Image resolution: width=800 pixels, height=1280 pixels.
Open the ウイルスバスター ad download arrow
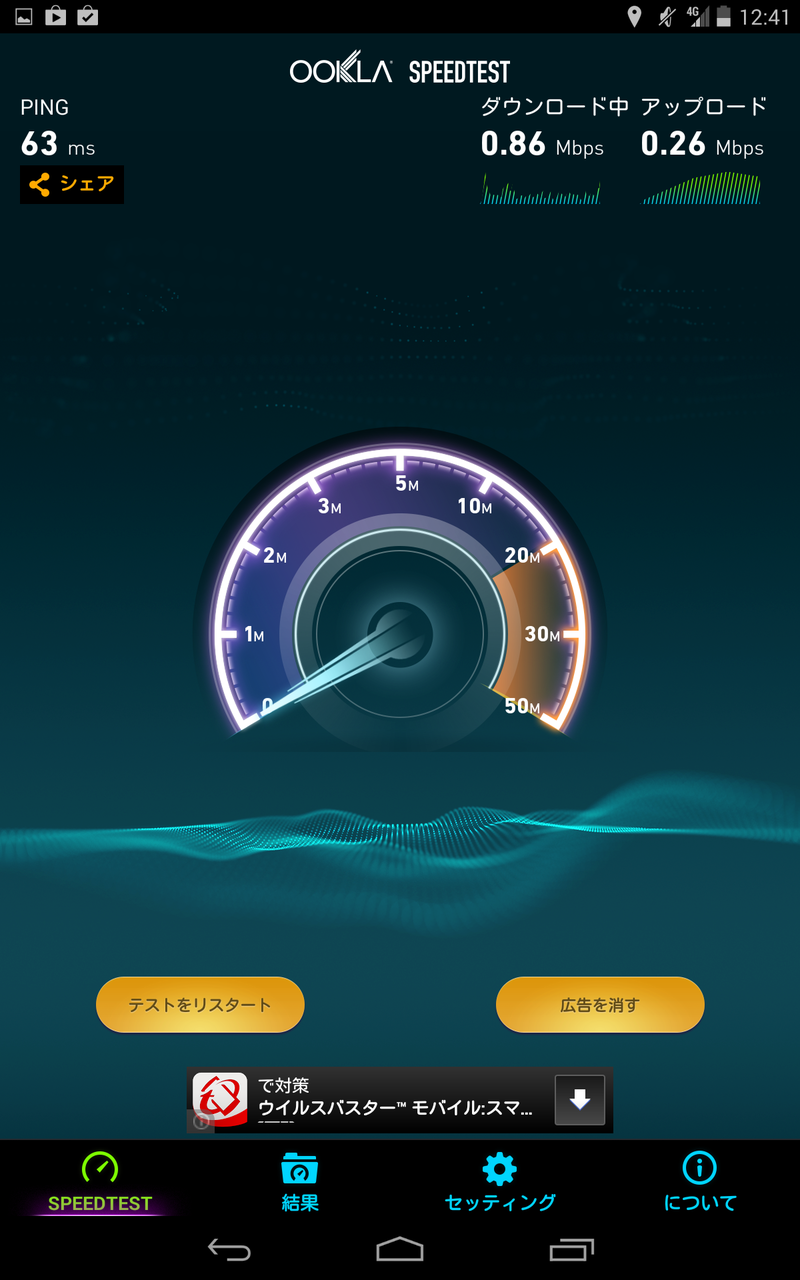click(580, 1100)
